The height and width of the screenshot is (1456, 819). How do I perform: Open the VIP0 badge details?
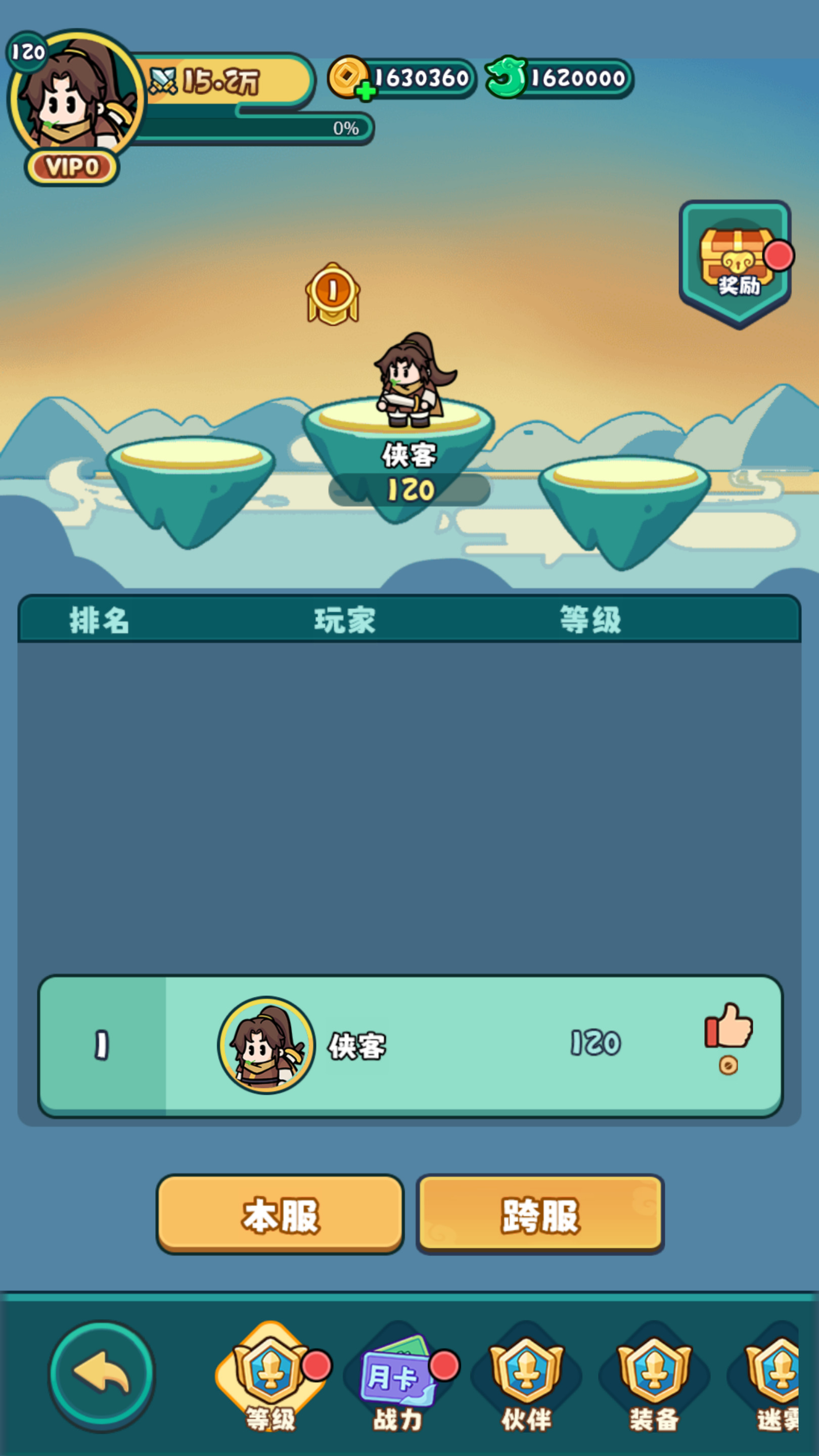coord(71,166)
